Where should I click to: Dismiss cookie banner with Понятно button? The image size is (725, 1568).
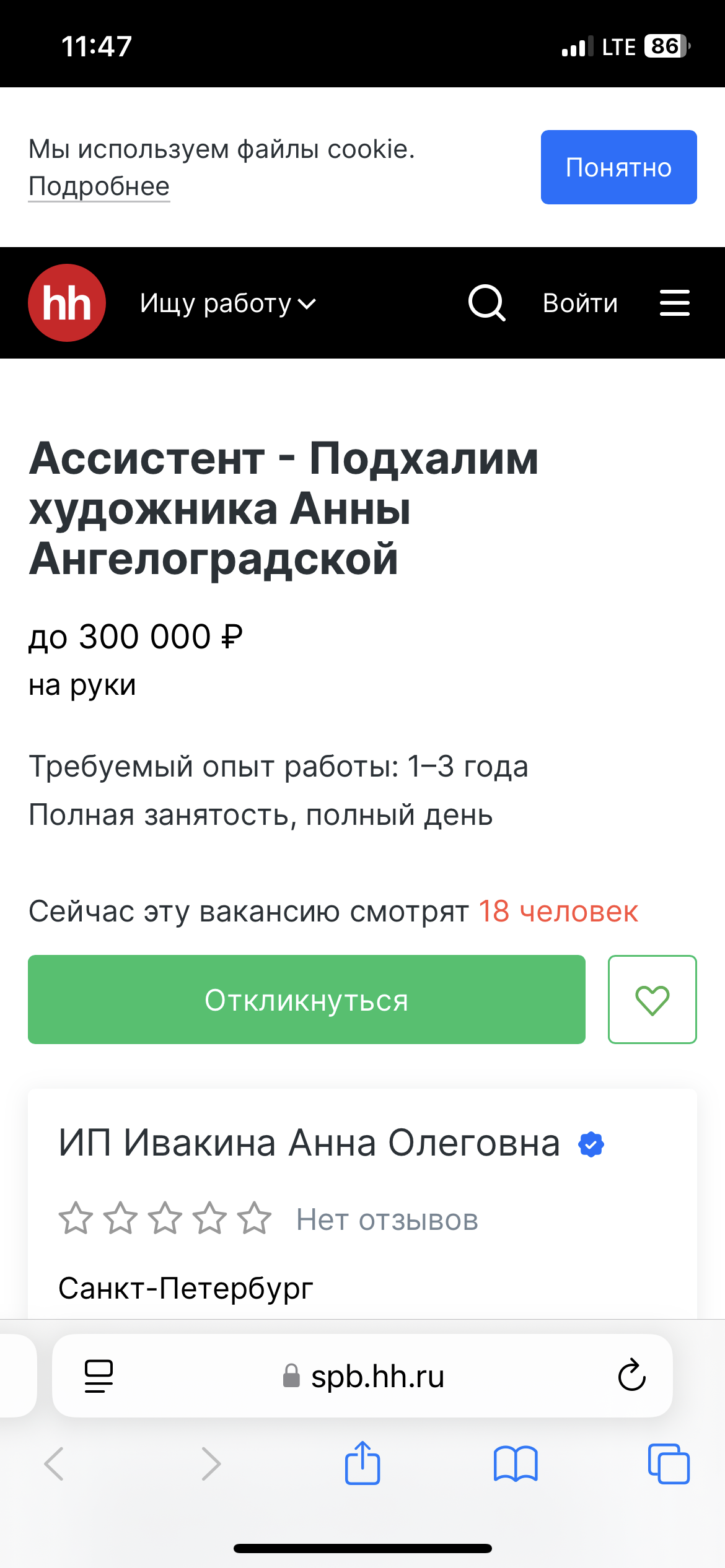pyautogui.click(x=618, y=167)
